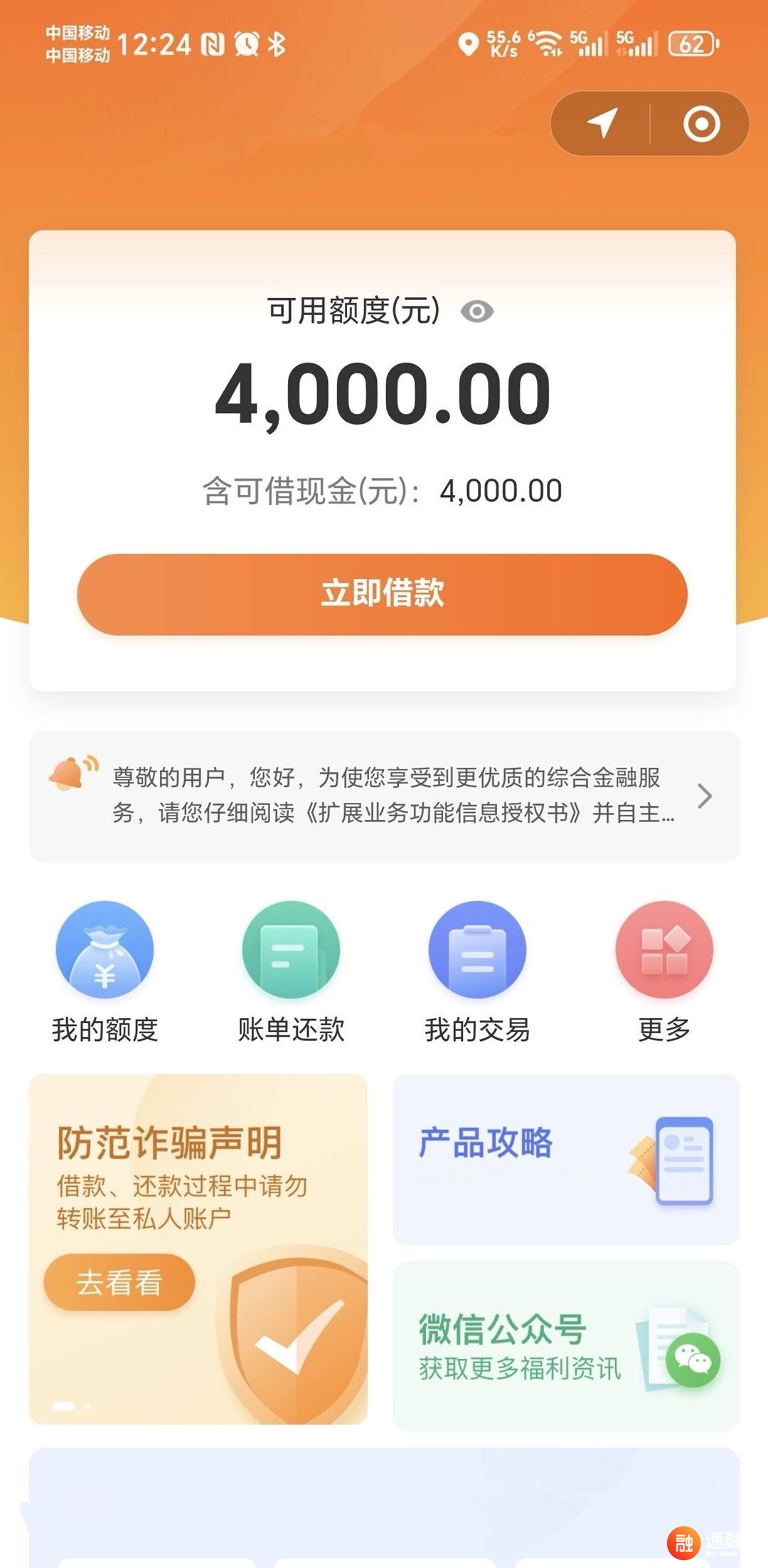
Task: Open the 更多 menu
Action: 663,971
